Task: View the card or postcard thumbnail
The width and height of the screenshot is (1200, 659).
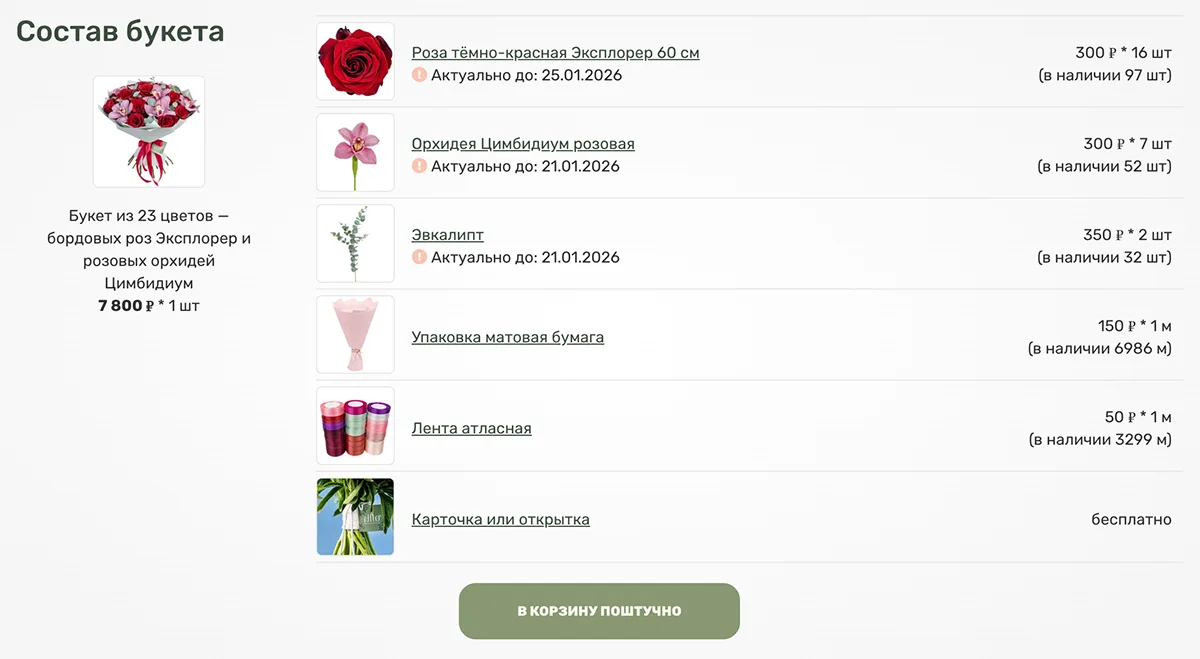Action: (355, 517)
